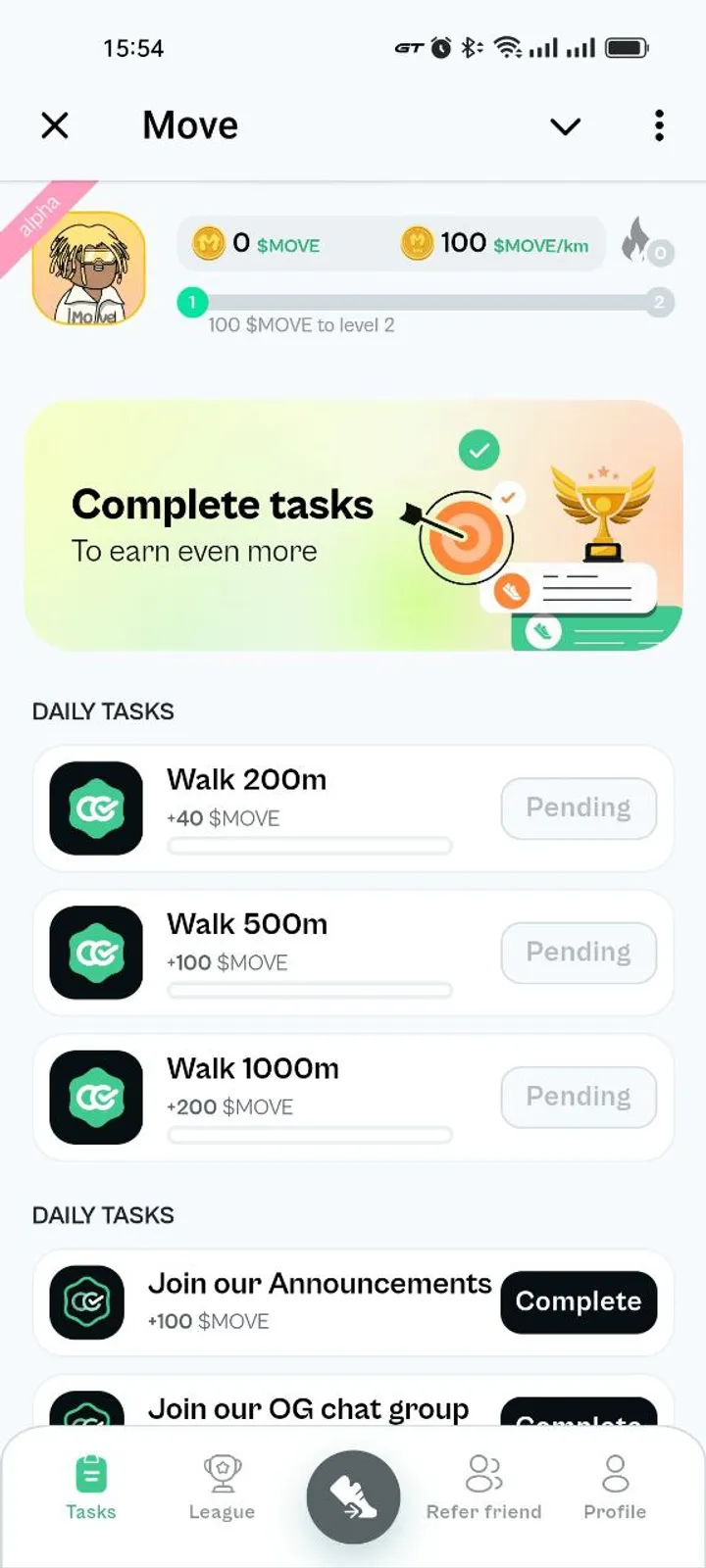Tap Pending on Walk 500m task

click(x=579, y=952)
